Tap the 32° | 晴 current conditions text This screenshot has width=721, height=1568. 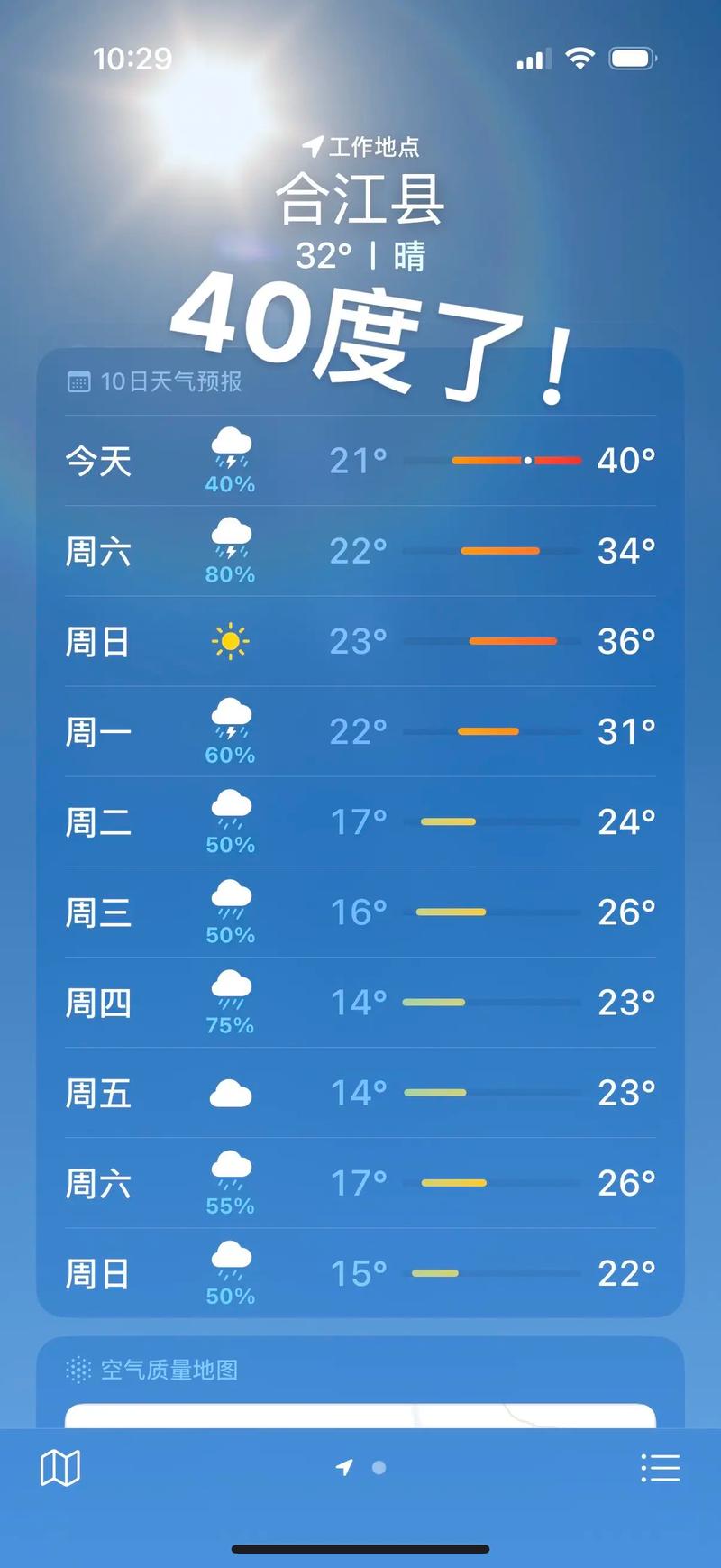(x=360, y=257)
